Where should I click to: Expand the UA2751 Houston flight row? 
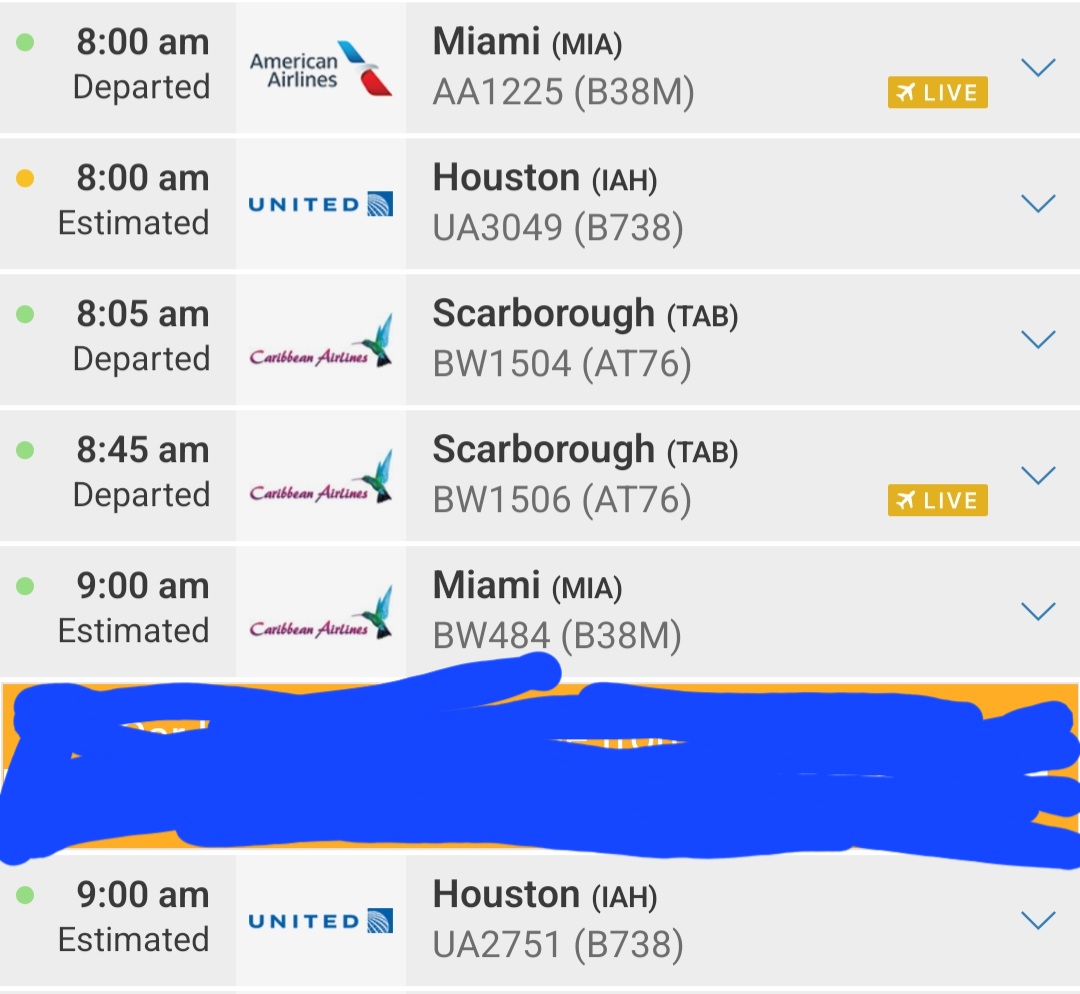[1038, 920]
